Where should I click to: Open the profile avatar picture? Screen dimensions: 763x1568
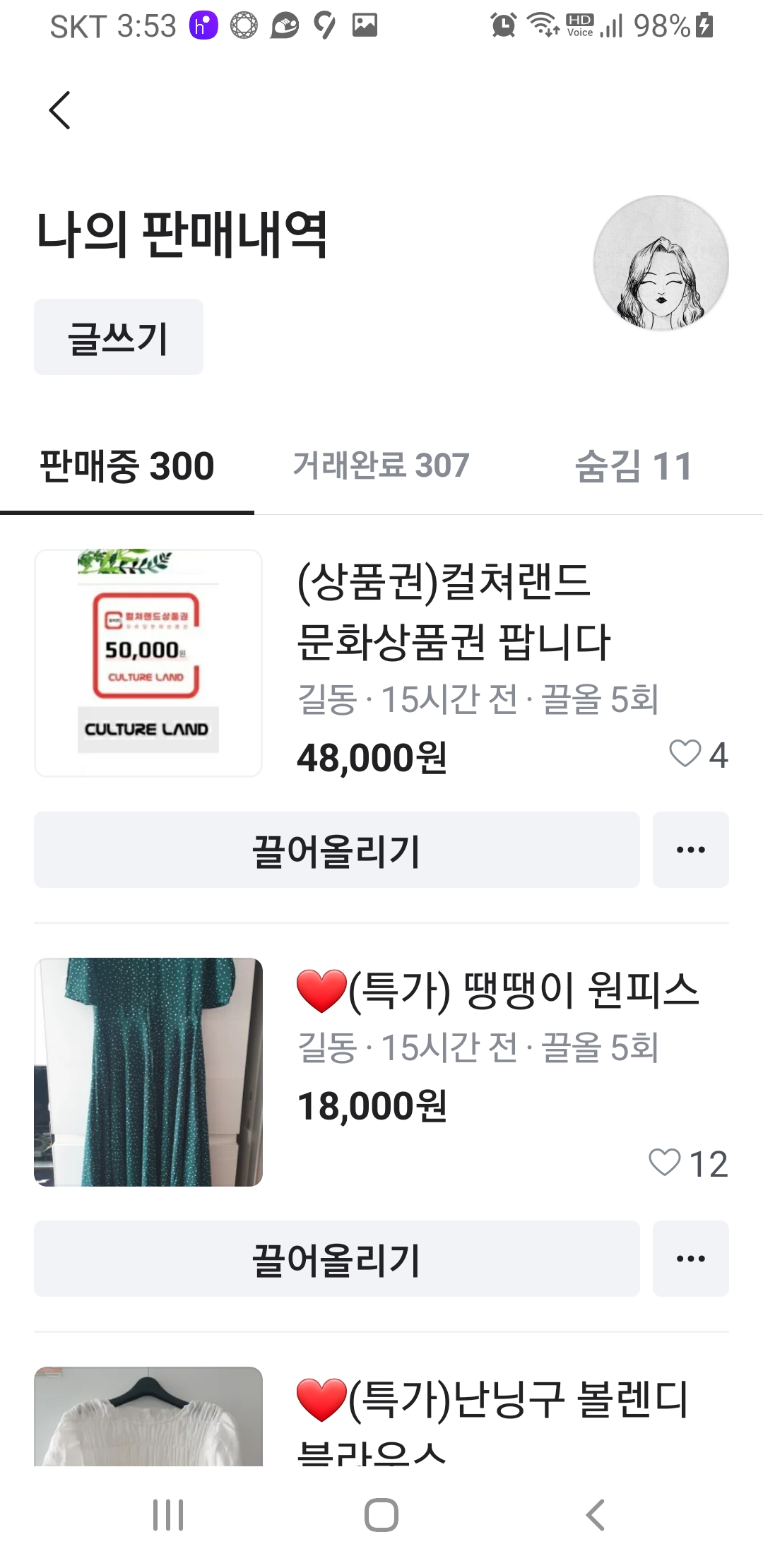[x=661, y=263]
